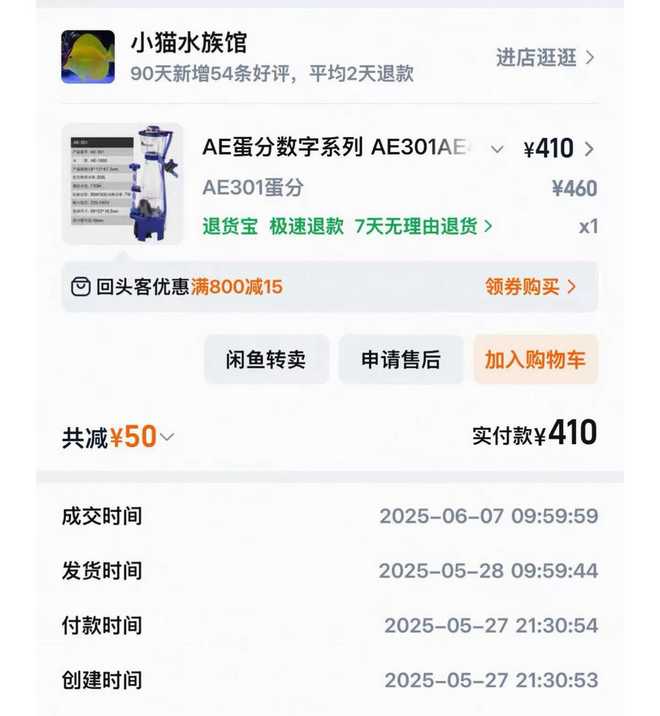The height and width of the screenshot is (716, 660).
Task: Tap 申请售后 to request after-sales service
Action: (400, 359)
